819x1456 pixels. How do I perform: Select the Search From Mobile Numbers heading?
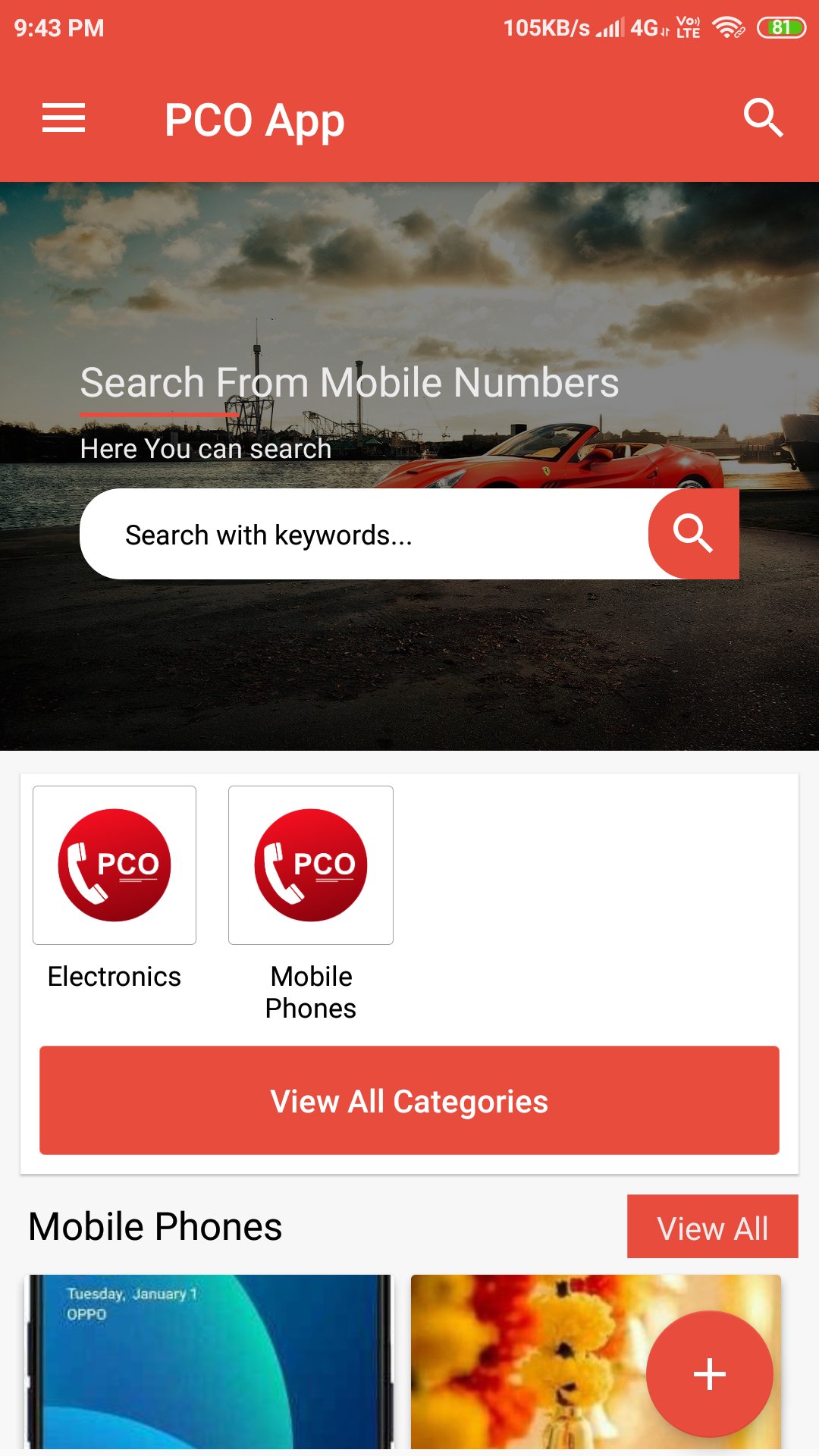(x=349, y=383)
